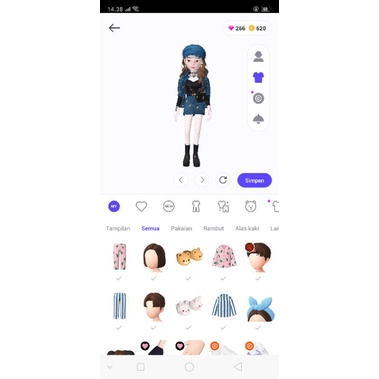Open the NEW items category

pyautogui.click(x=169, y=206)
